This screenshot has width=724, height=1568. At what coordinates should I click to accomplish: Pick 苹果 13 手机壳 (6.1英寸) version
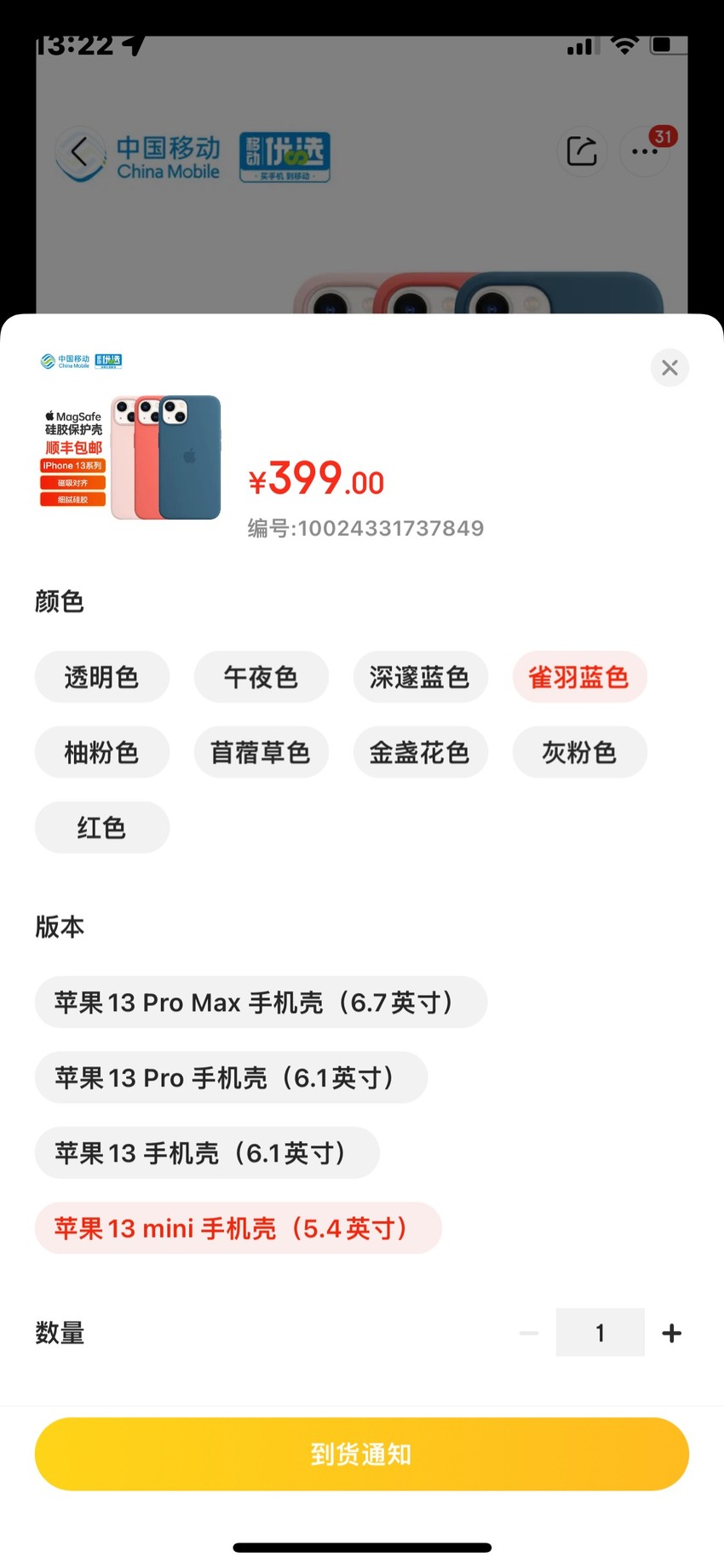point(207,1152)
